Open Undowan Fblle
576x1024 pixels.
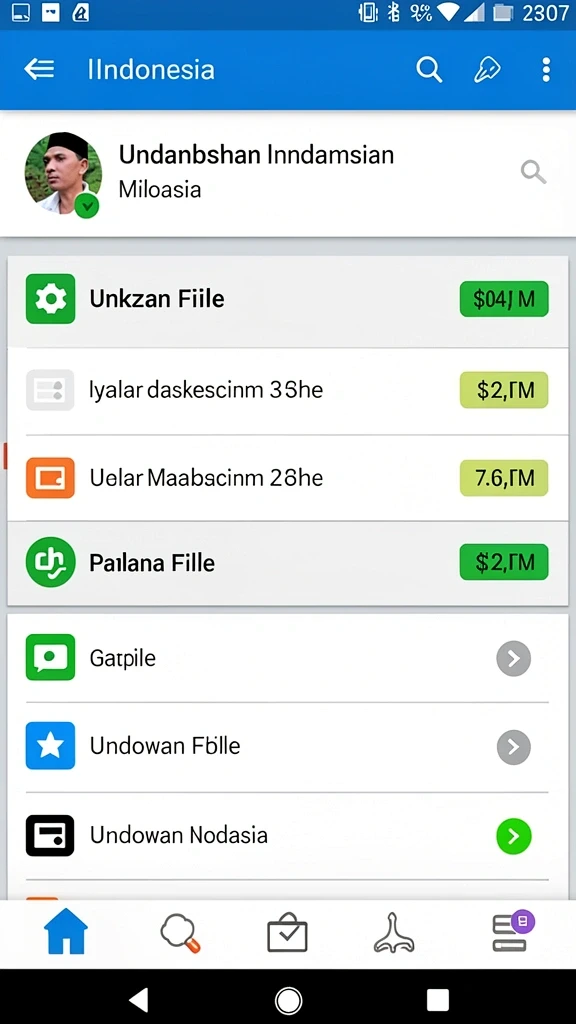pyautogui.click(x=287, y=746)
